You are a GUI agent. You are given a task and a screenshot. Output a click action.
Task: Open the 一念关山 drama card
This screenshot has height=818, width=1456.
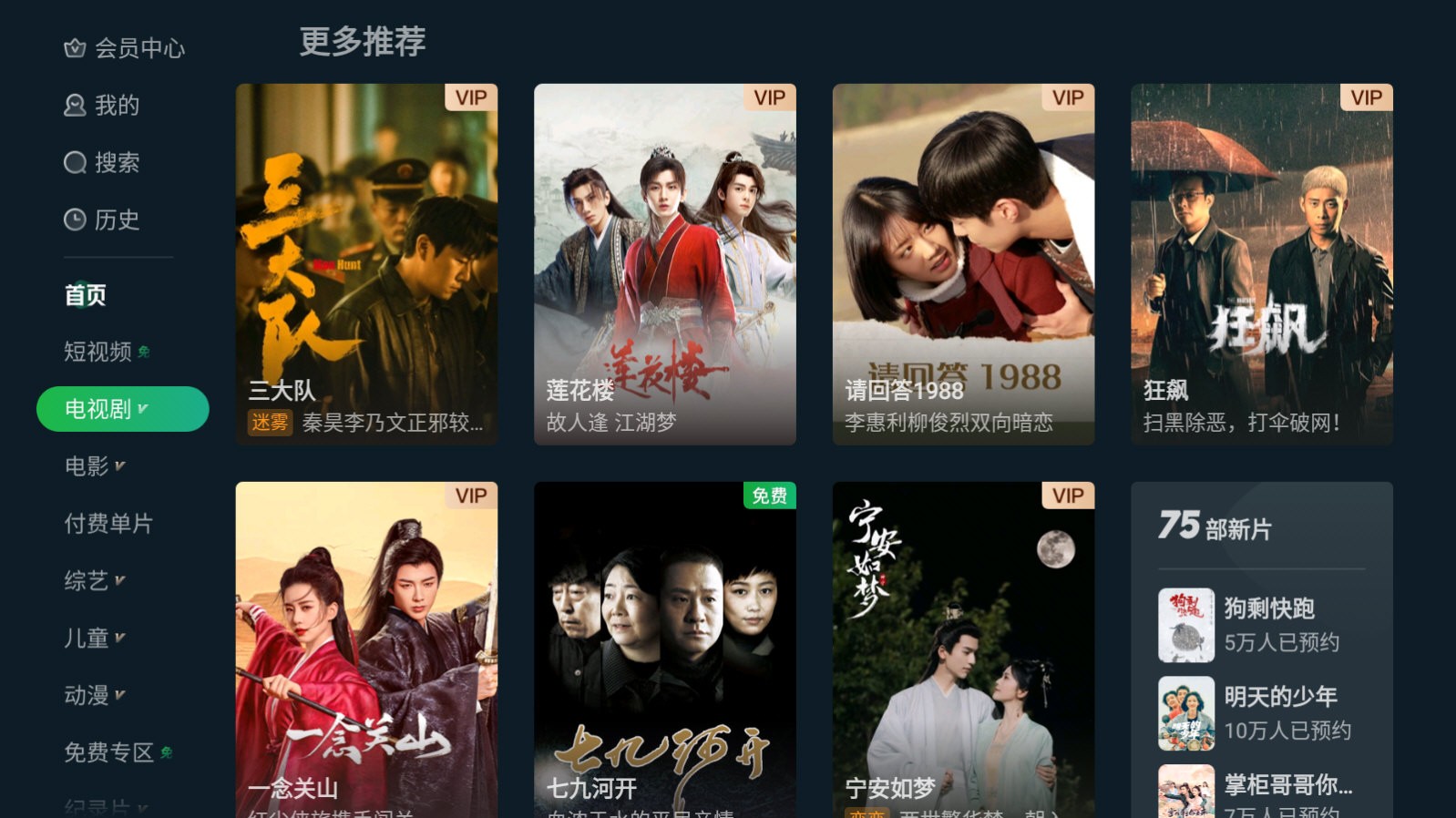[366, 649]
